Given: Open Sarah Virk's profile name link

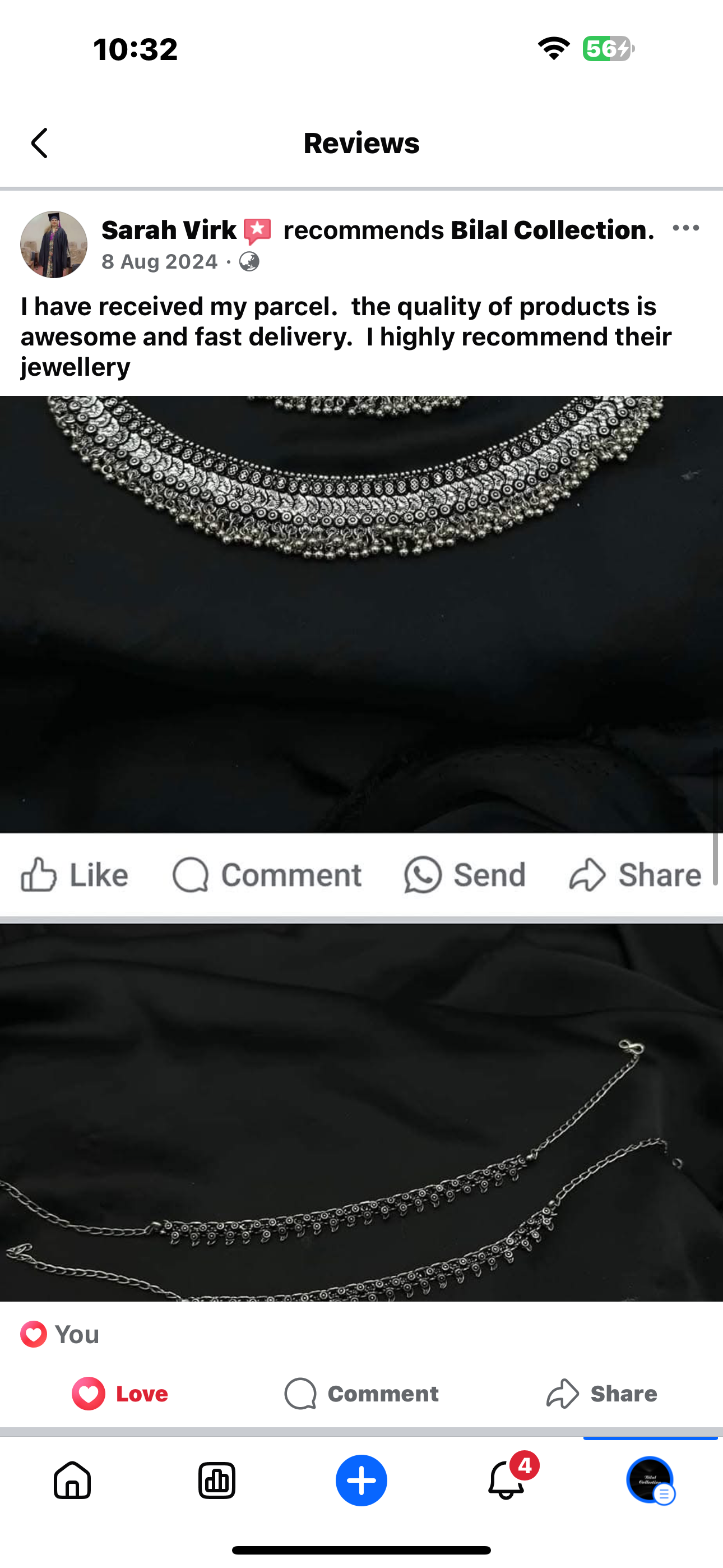Looking at the screenshot, I should tap(169, 230).
